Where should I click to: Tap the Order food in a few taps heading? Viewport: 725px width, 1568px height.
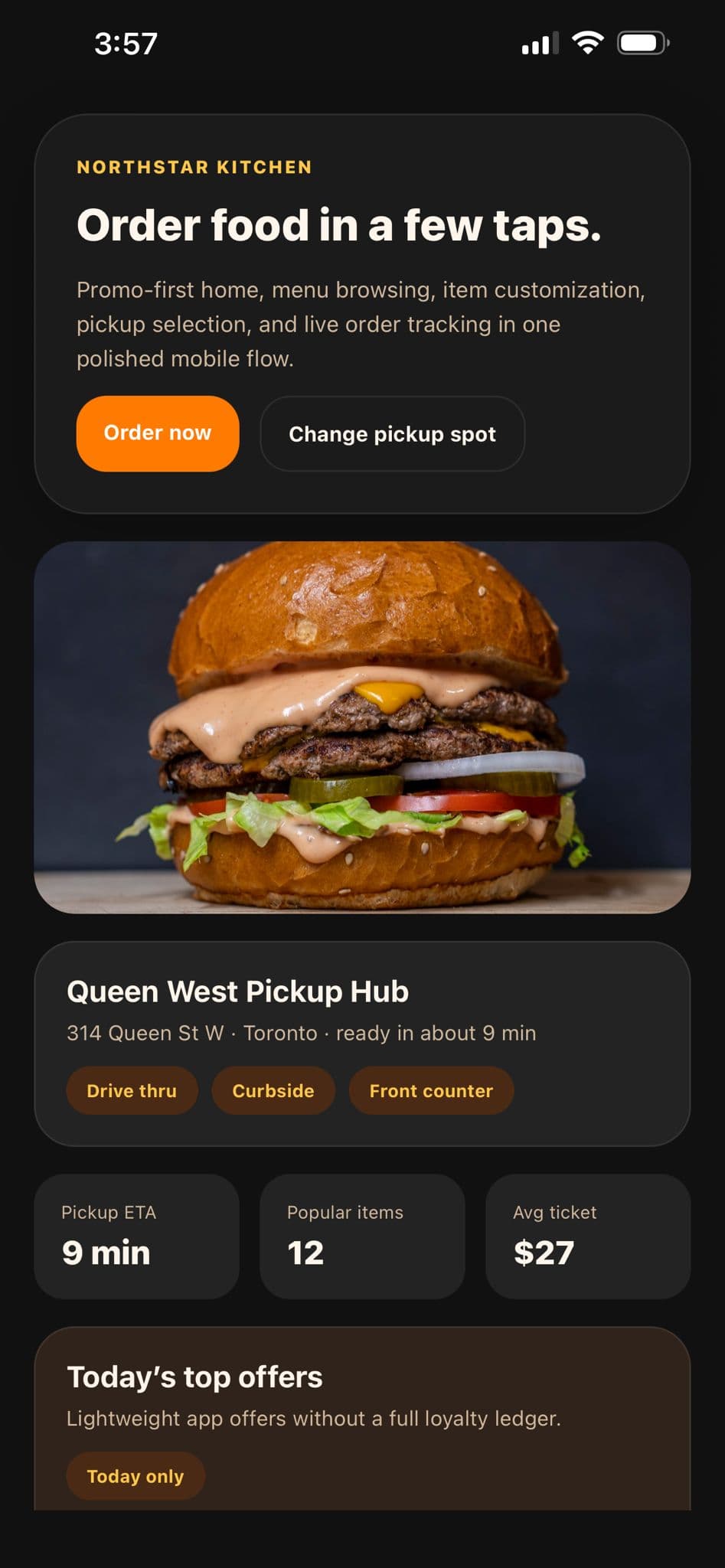pyautogui.click(x=338, y=224)
